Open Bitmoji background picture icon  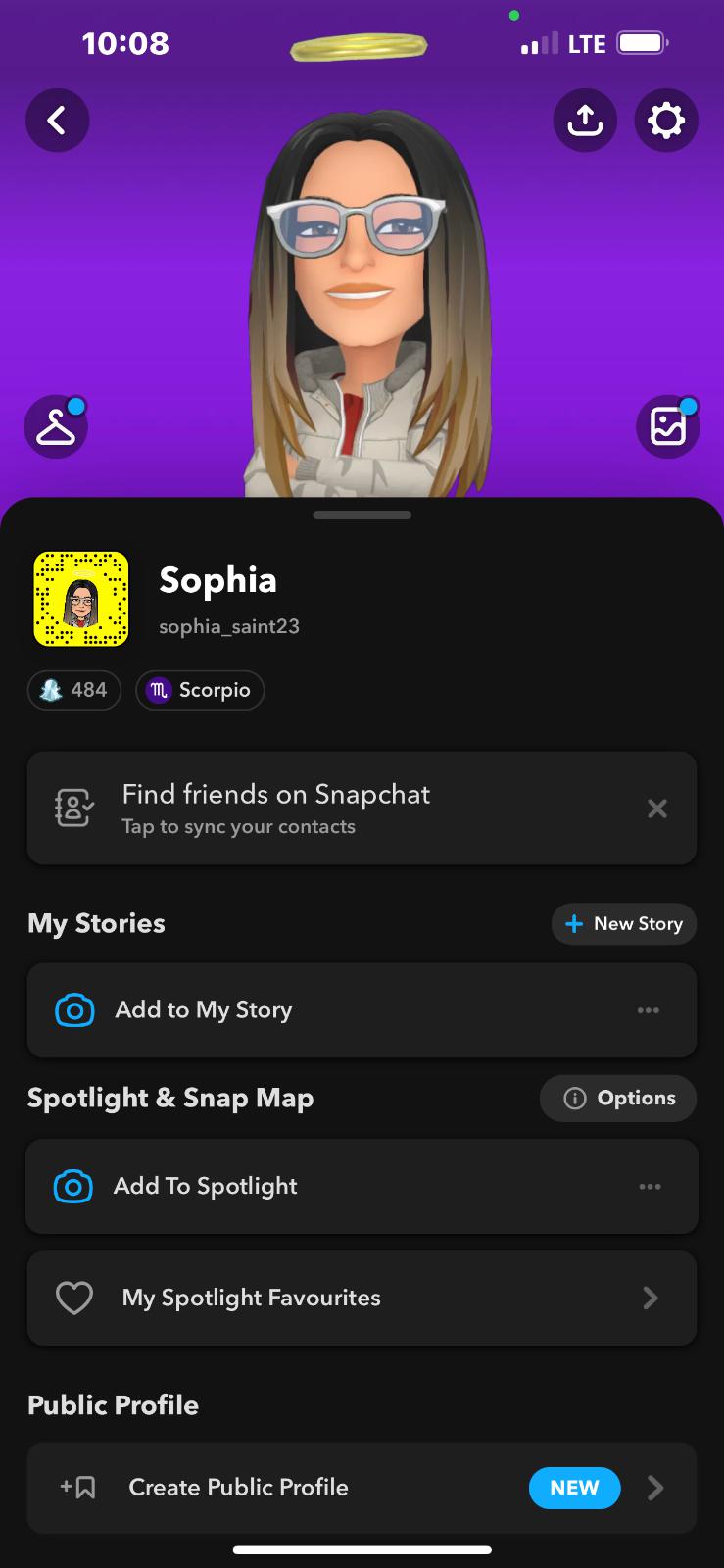point(668,426)
